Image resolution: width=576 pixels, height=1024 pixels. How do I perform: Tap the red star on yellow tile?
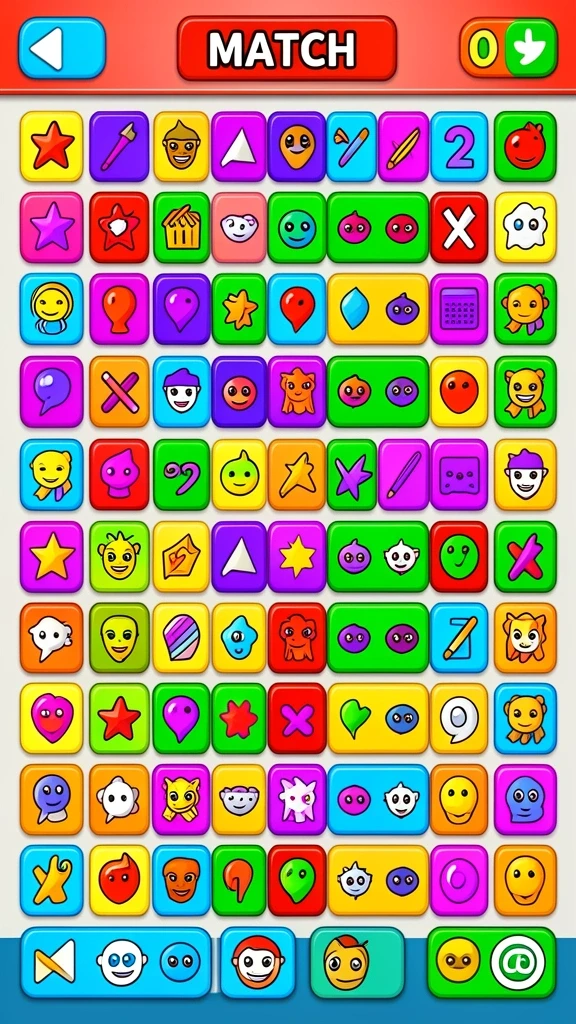coord(52,146)
